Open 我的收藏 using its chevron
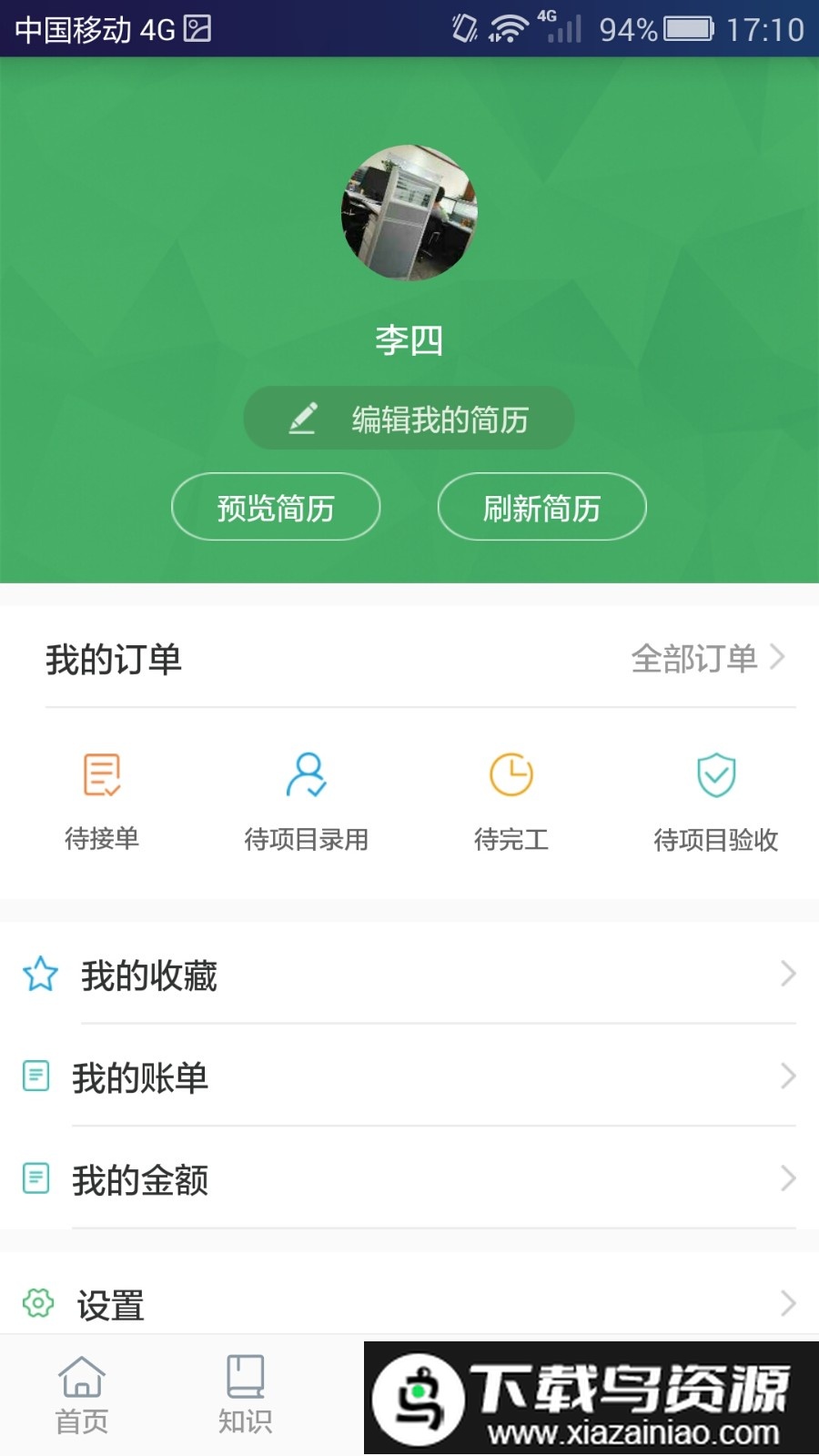 click(788, 974)
